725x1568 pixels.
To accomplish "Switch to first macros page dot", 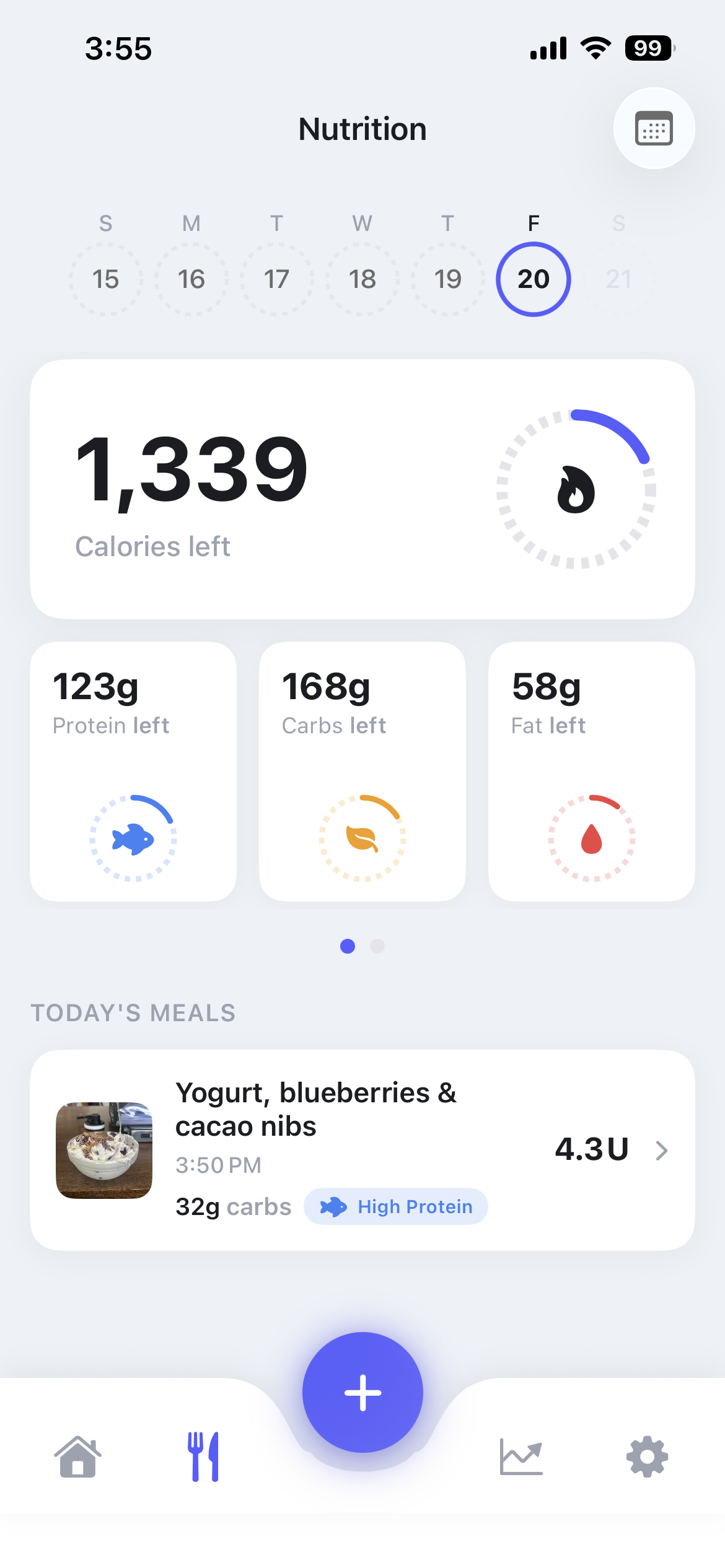I will coord(348,946).
